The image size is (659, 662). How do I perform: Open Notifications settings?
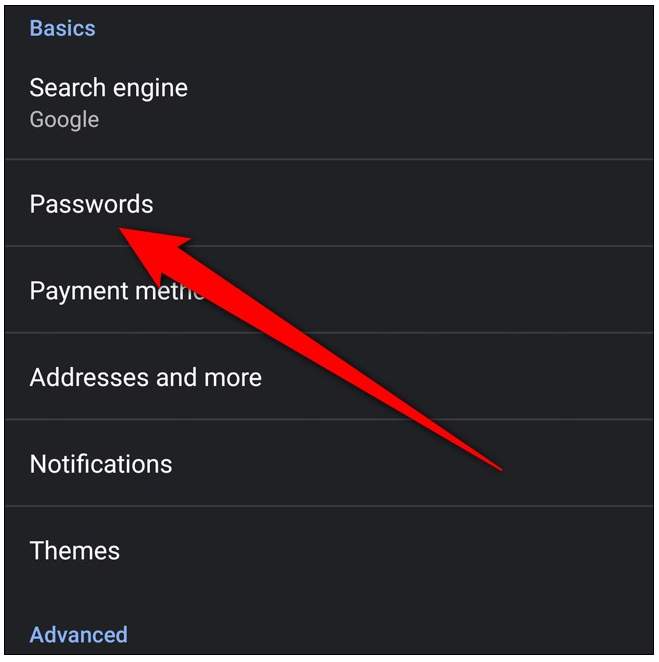coord(101,464)
